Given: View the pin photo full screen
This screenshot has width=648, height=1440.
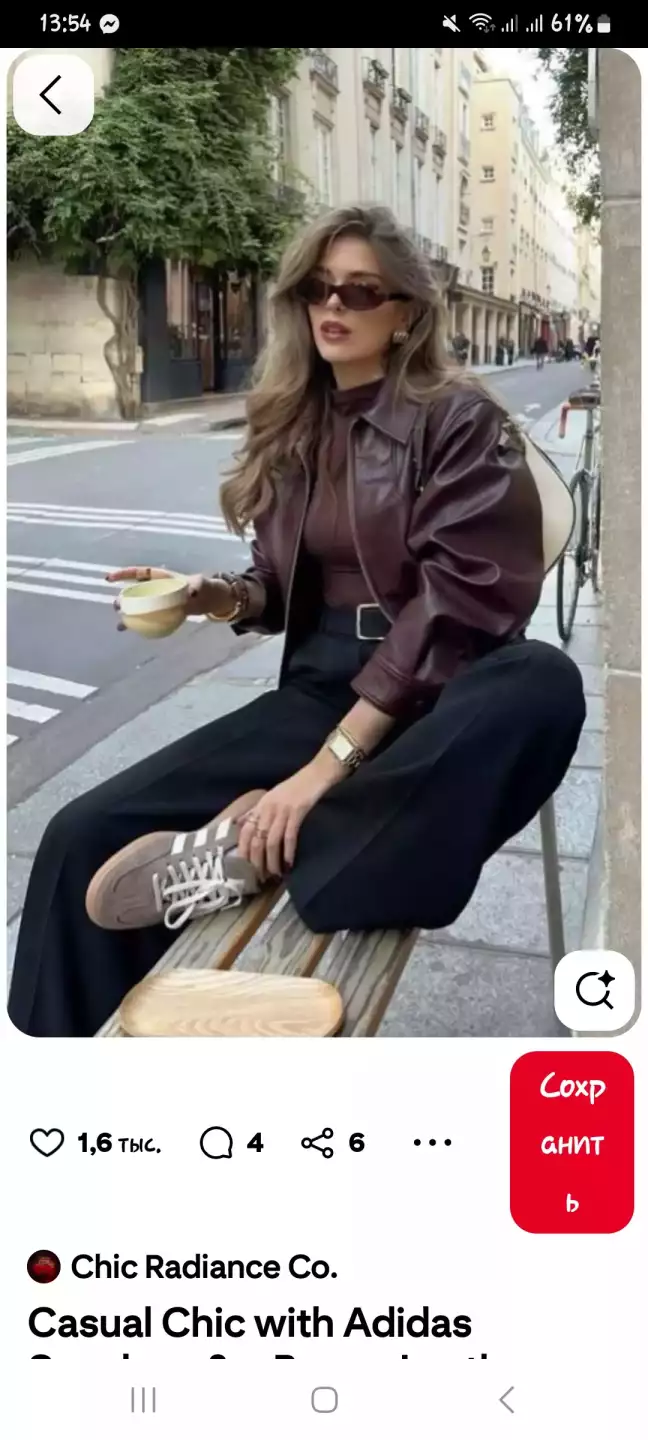Looking at the screenshot, I should click(x=324, y=540).
